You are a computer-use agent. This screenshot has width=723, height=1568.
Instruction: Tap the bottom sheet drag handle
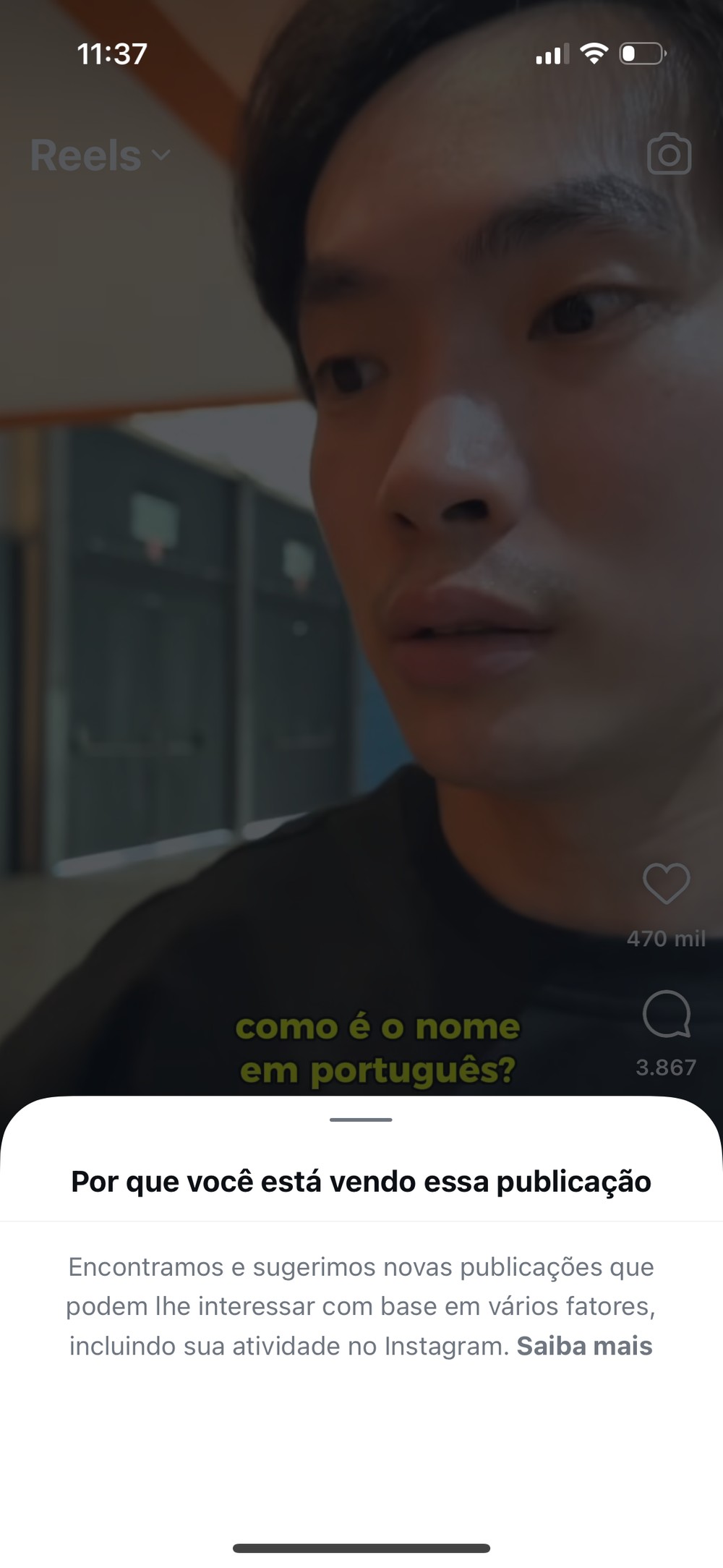click(x=361, y=1120)
